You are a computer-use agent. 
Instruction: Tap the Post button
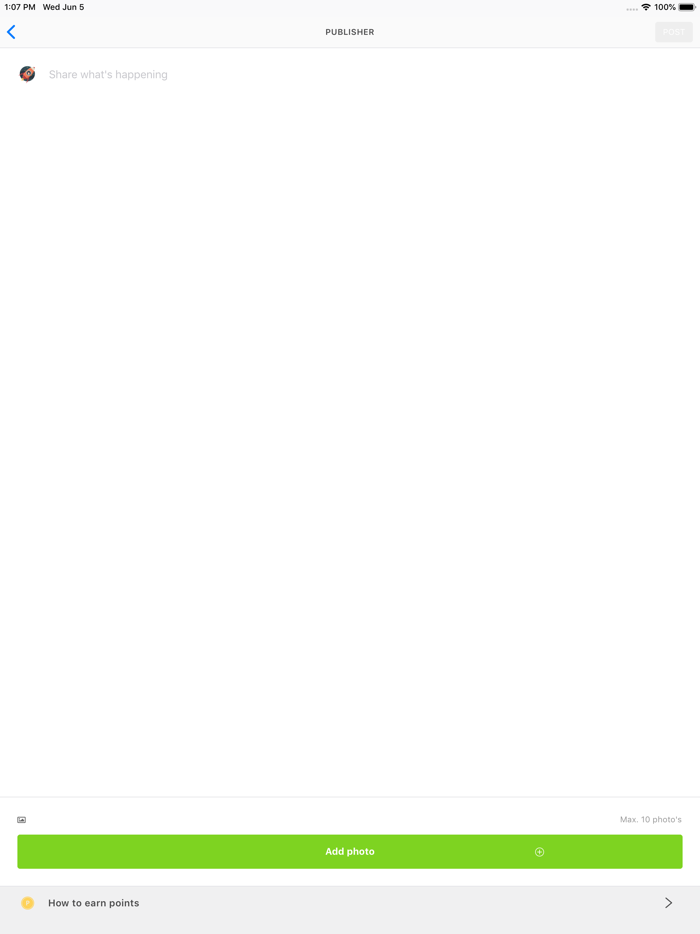pos(673,32)
